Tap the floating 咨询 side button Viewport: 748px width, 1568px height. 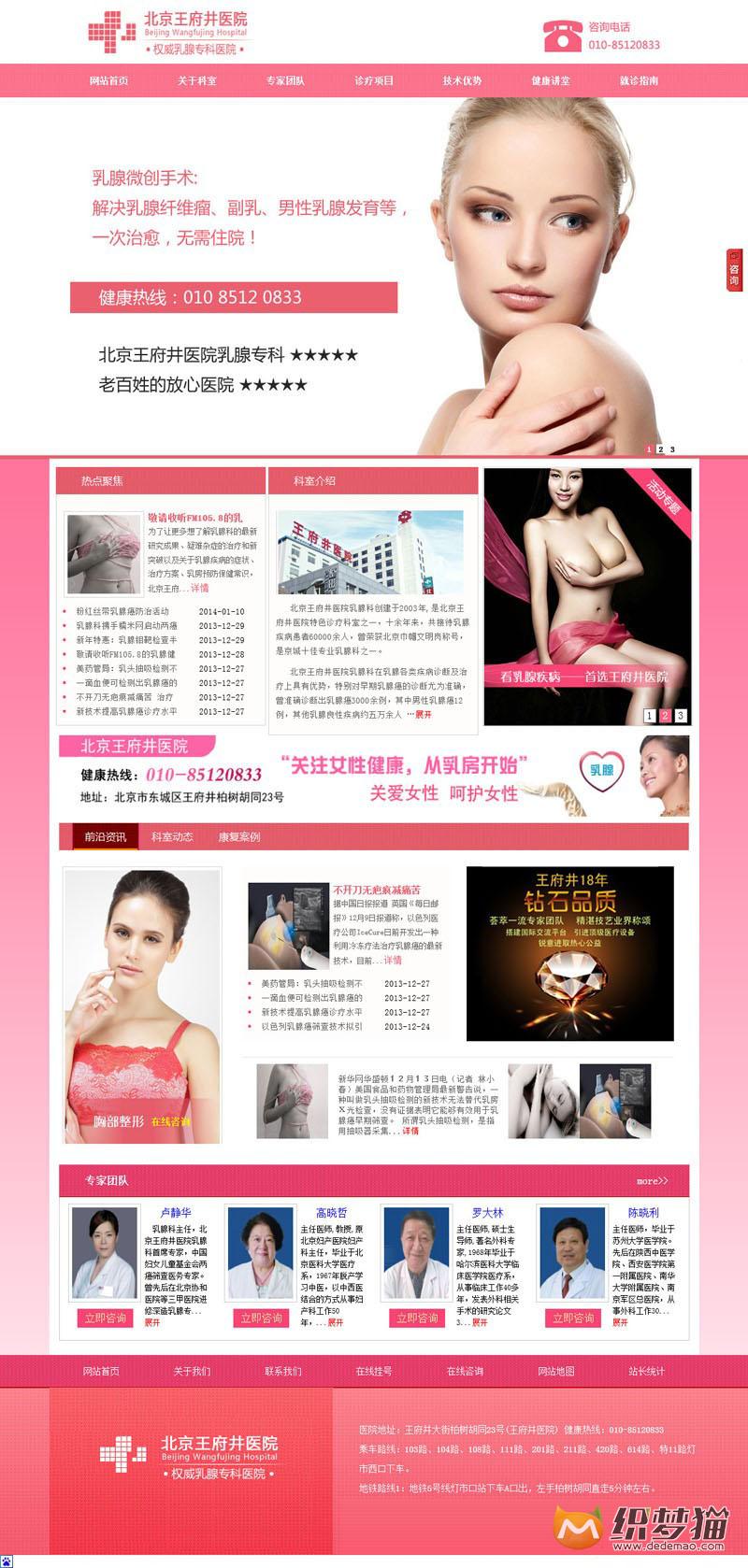[734, 271]
